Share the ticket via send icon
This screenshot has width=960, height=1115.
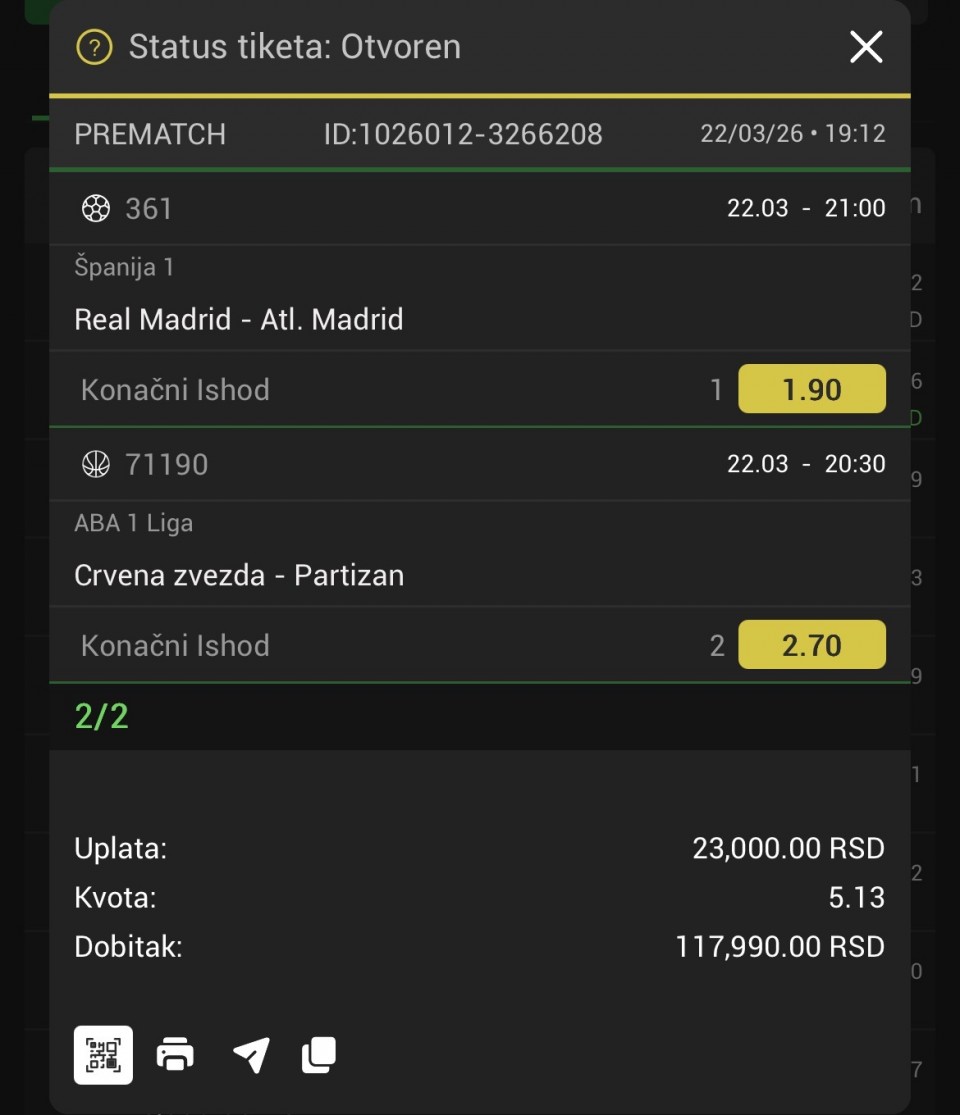coord(251,1055)
